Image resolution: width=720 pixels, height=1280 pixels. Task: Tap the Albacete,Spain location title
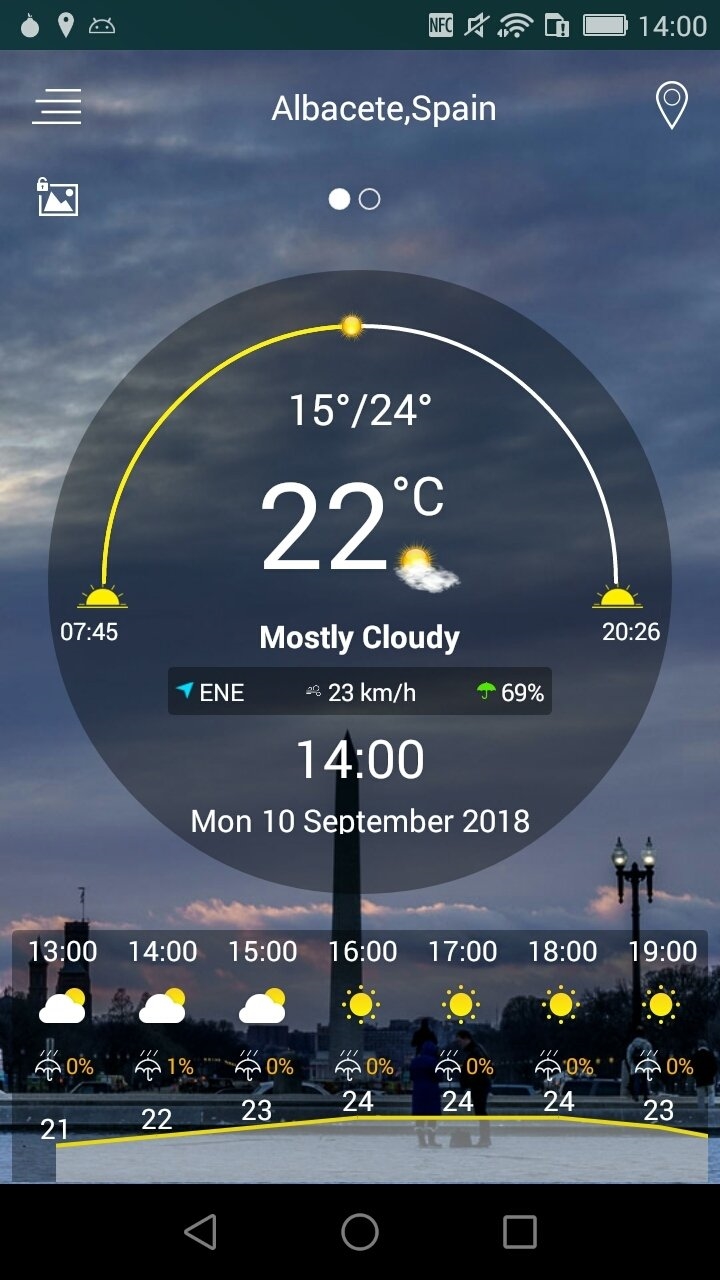(384, 108)
